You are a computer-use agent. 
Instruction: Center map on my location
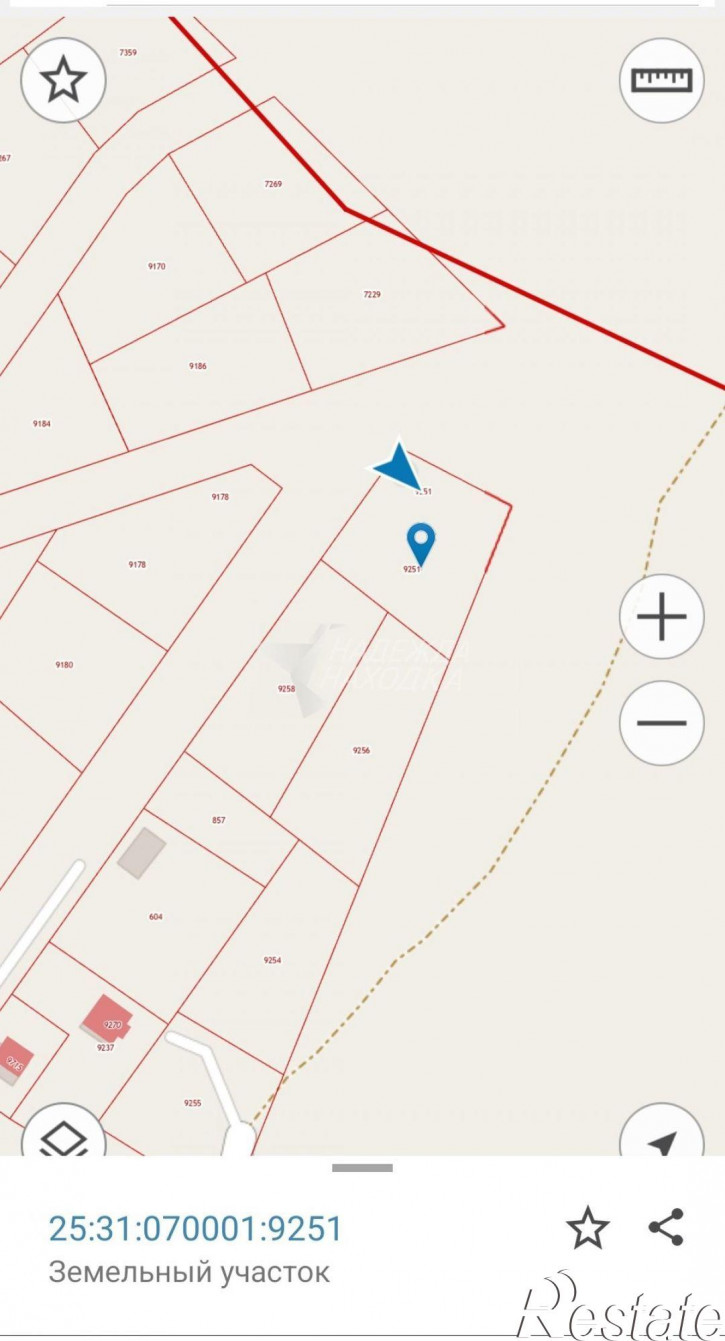[x=661, y=1138]
